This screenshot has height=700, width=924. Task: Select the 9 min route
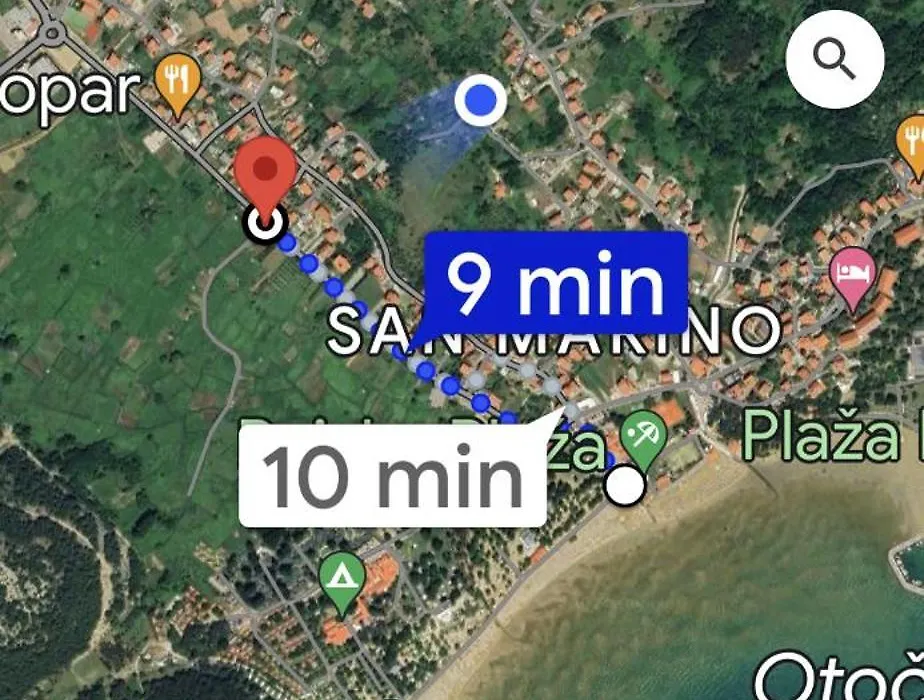[x=555, y=284]
